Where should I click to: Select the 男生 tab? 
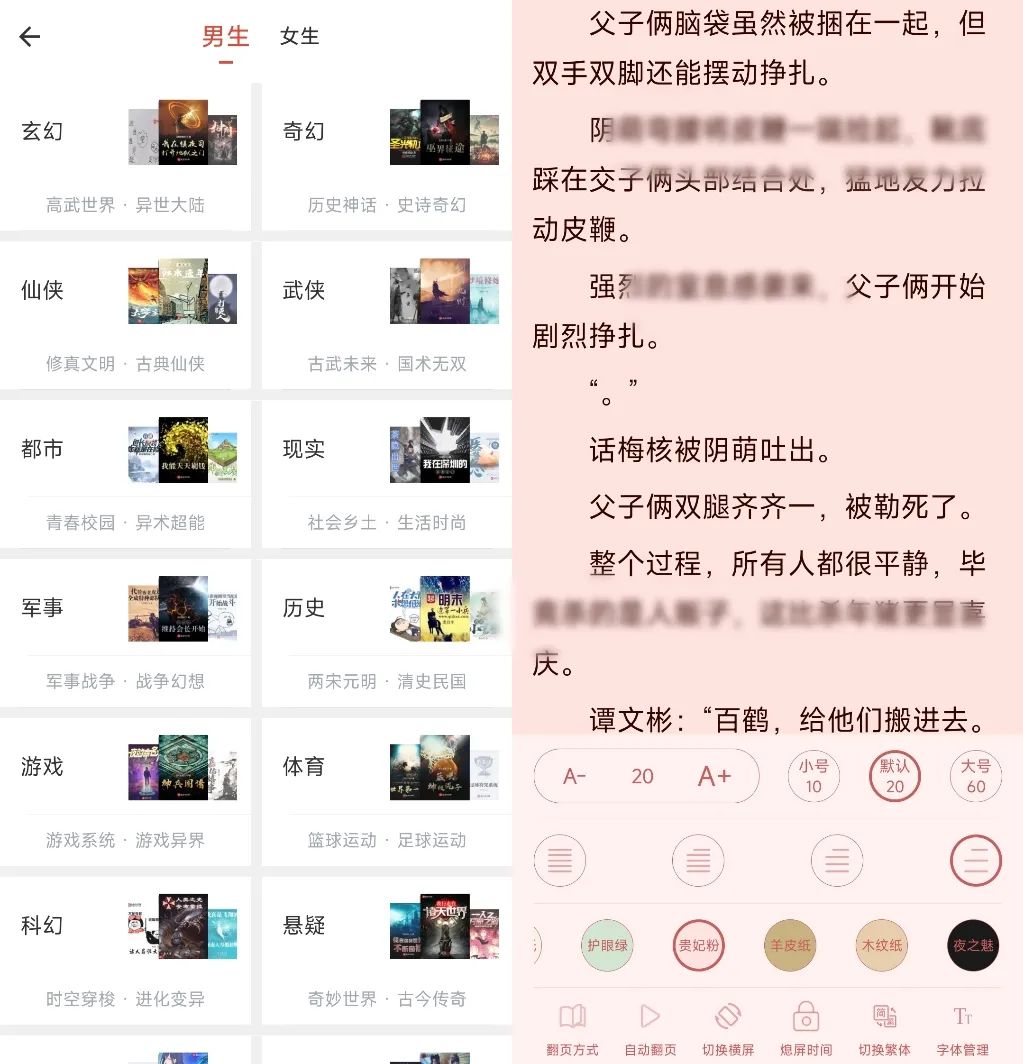(x=225, y=37)
